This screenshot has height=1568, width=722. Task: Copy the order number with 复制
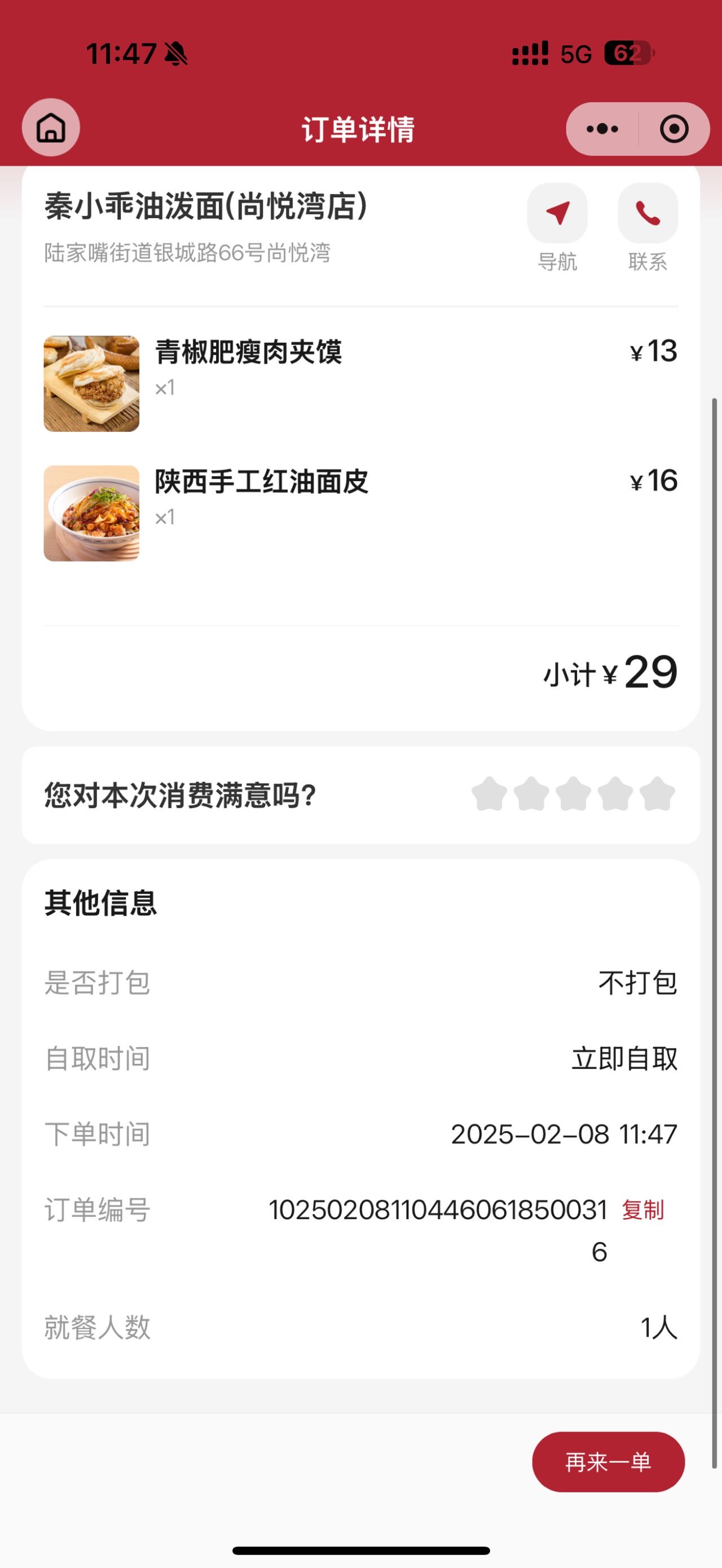[643, 1209]
